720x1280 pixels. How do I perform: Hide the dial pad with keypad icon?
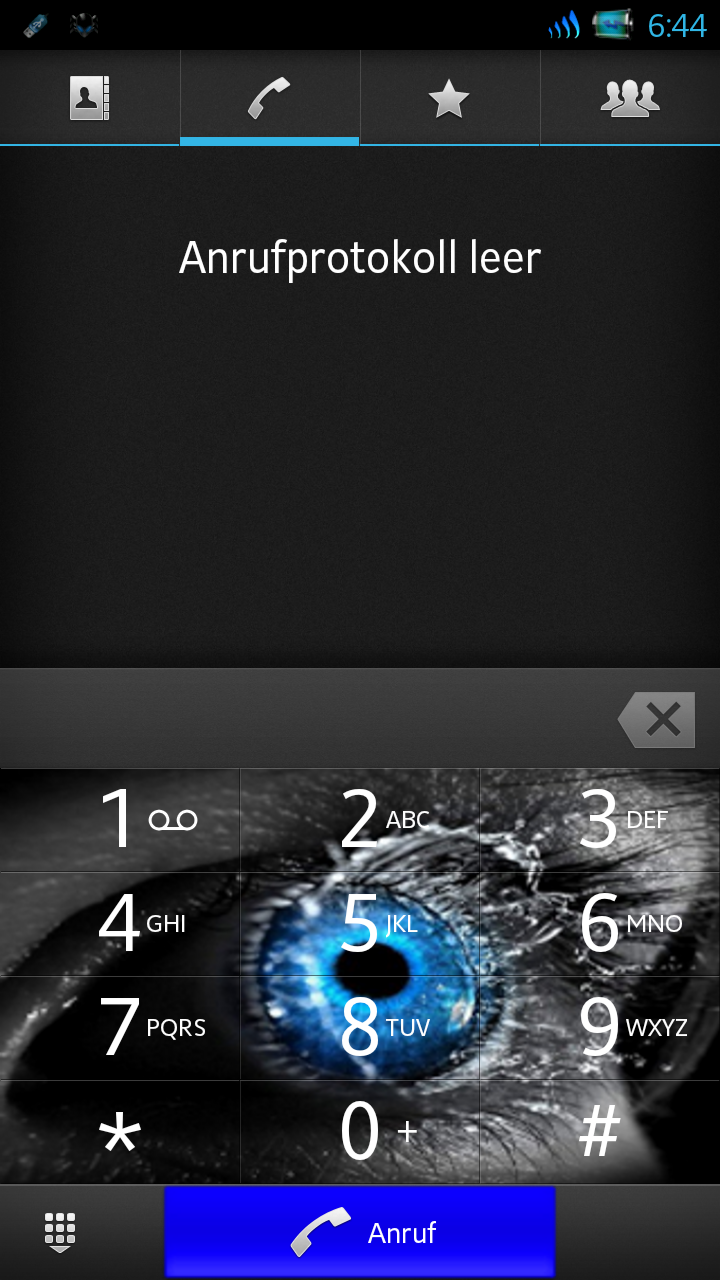tap(61, 1232)
